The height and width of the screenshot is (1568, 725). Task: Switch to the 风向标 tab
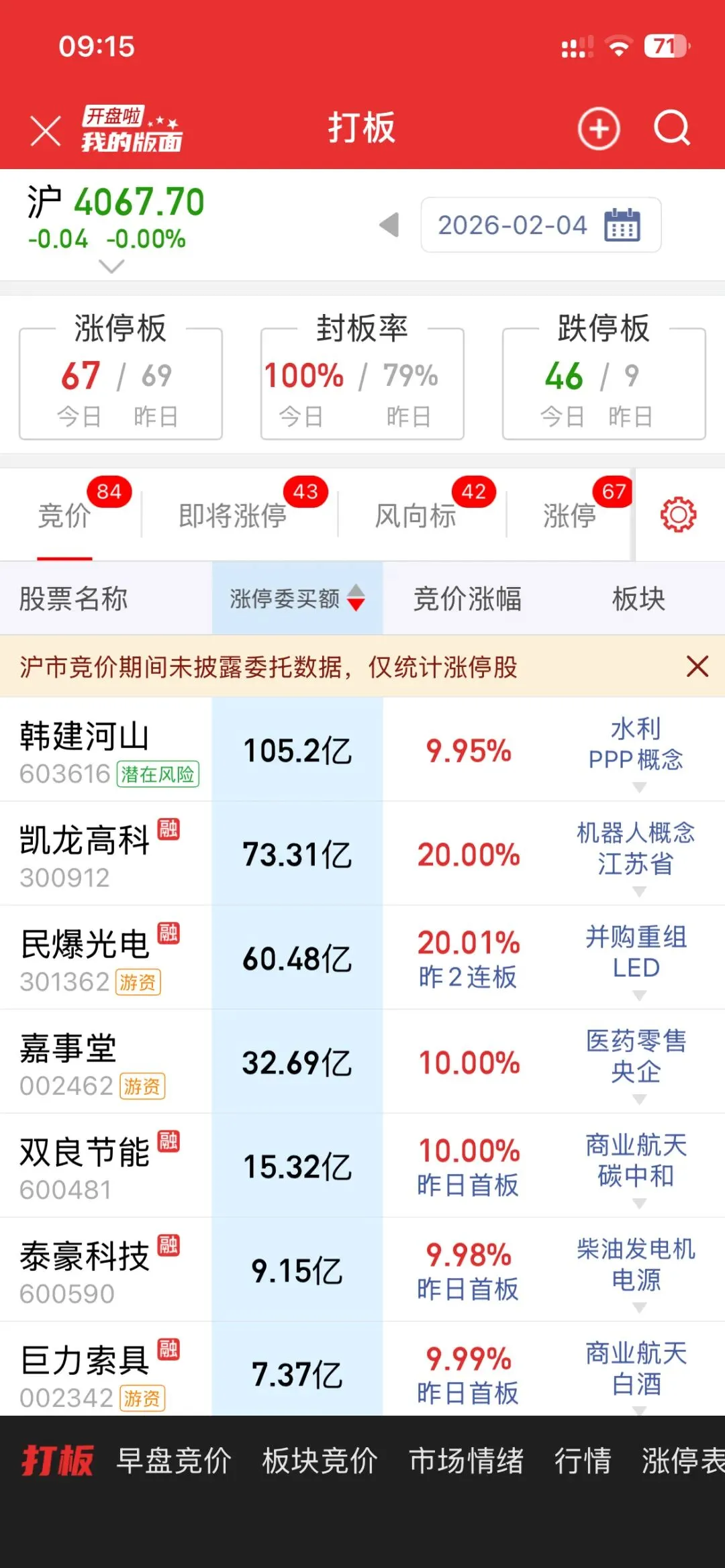416,515
